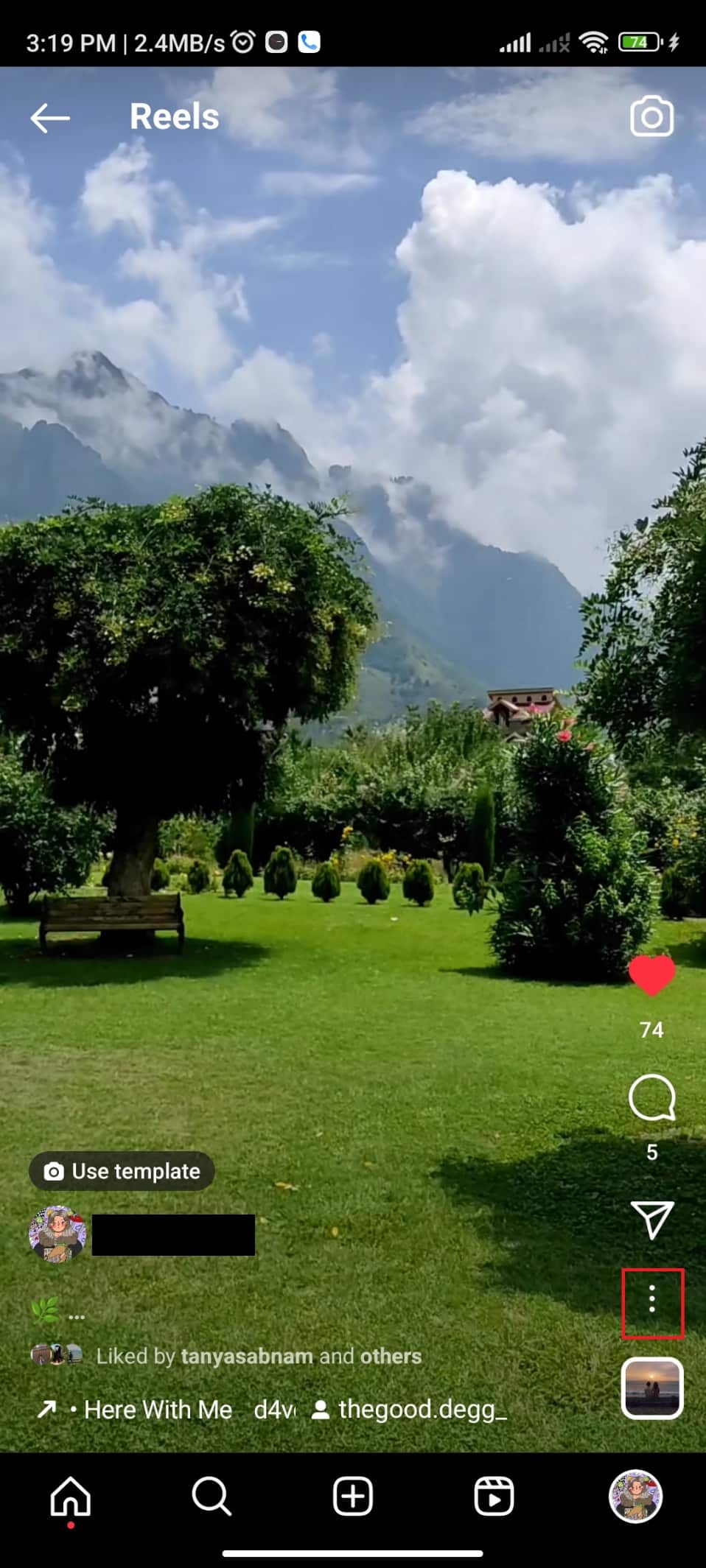Open the camera to create a reel
This screenshot has height=1568, width=706.
651,117
